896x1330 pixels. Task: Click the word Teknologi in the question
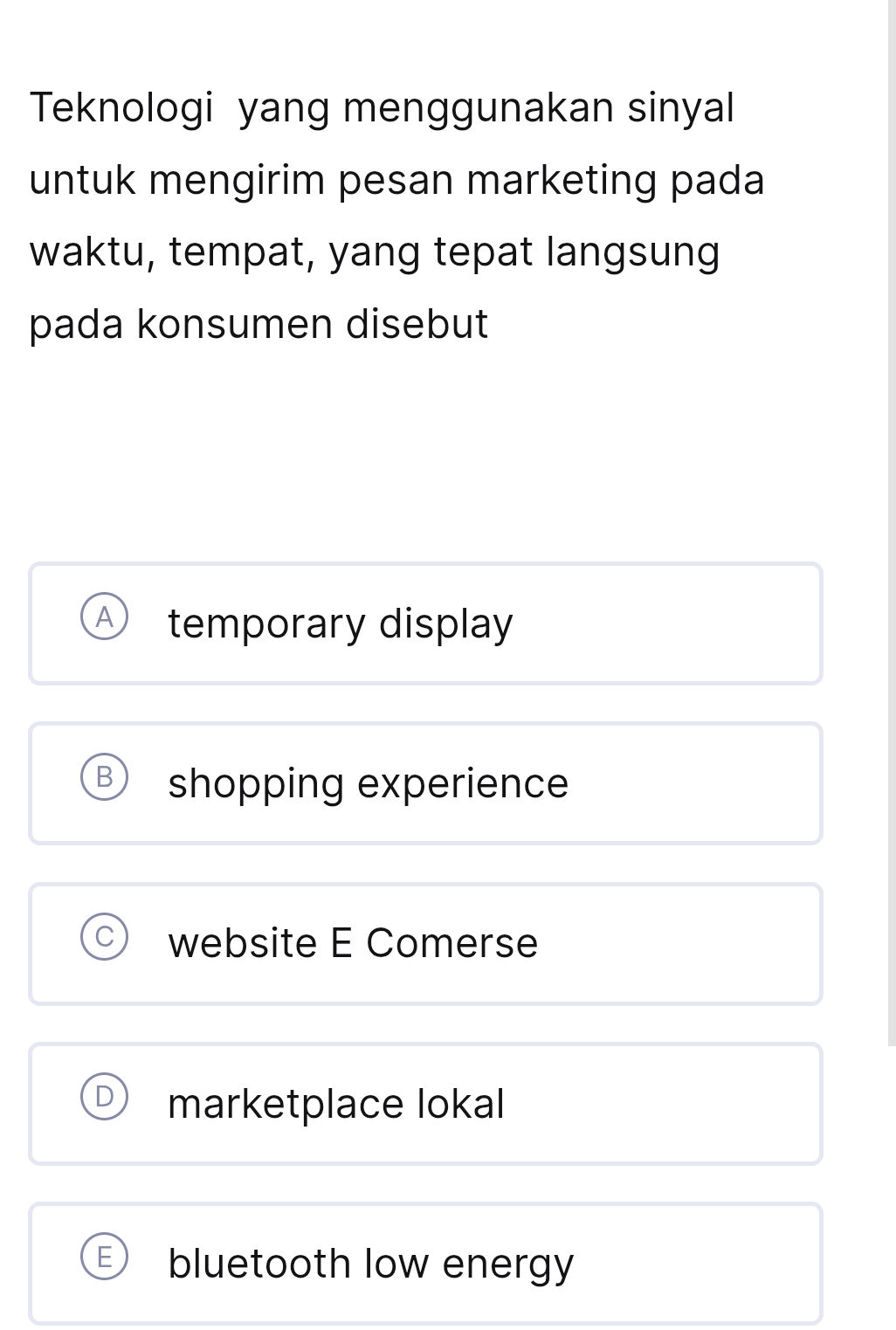pyautogui.click(x=121, y=107)
